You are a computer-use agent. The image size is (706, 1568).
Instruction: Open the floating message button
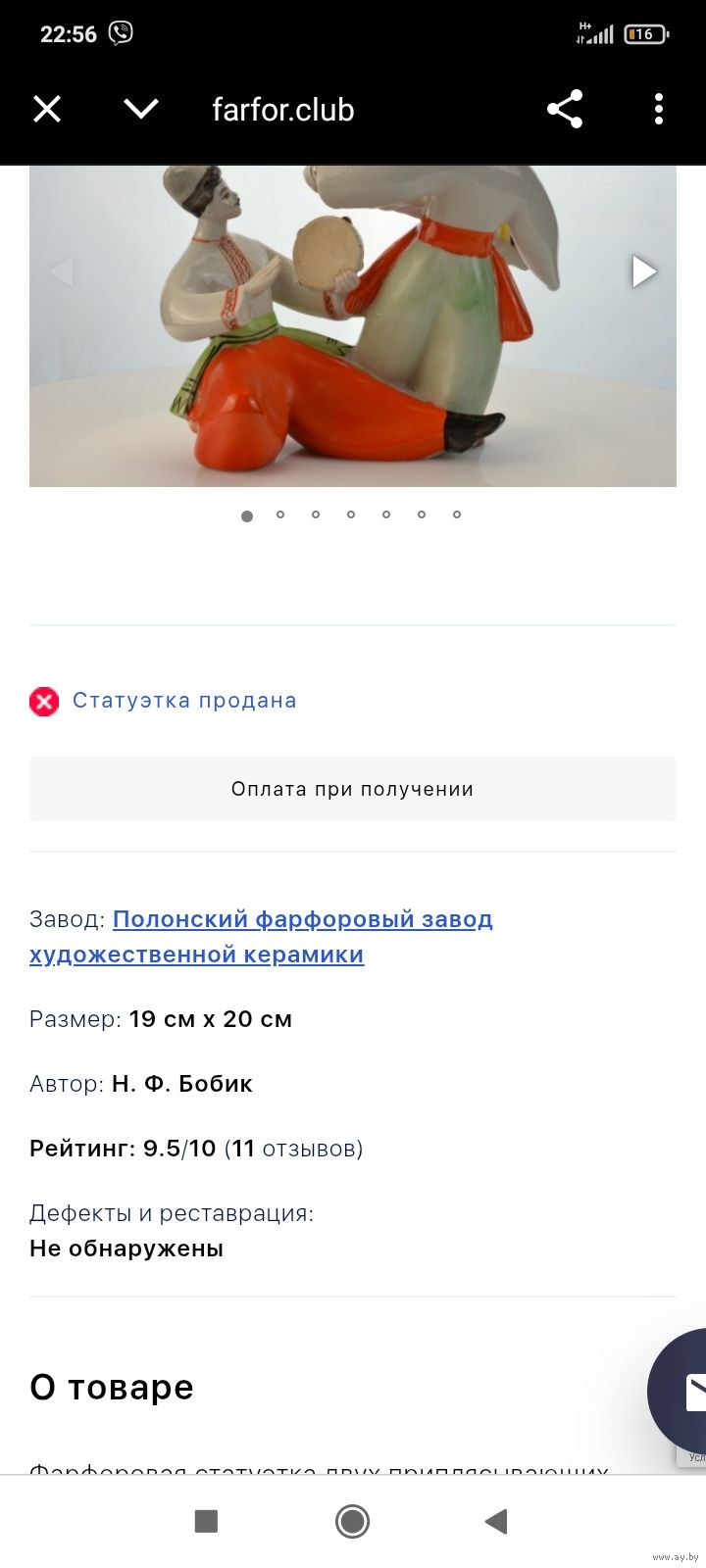pos(688,1392)
